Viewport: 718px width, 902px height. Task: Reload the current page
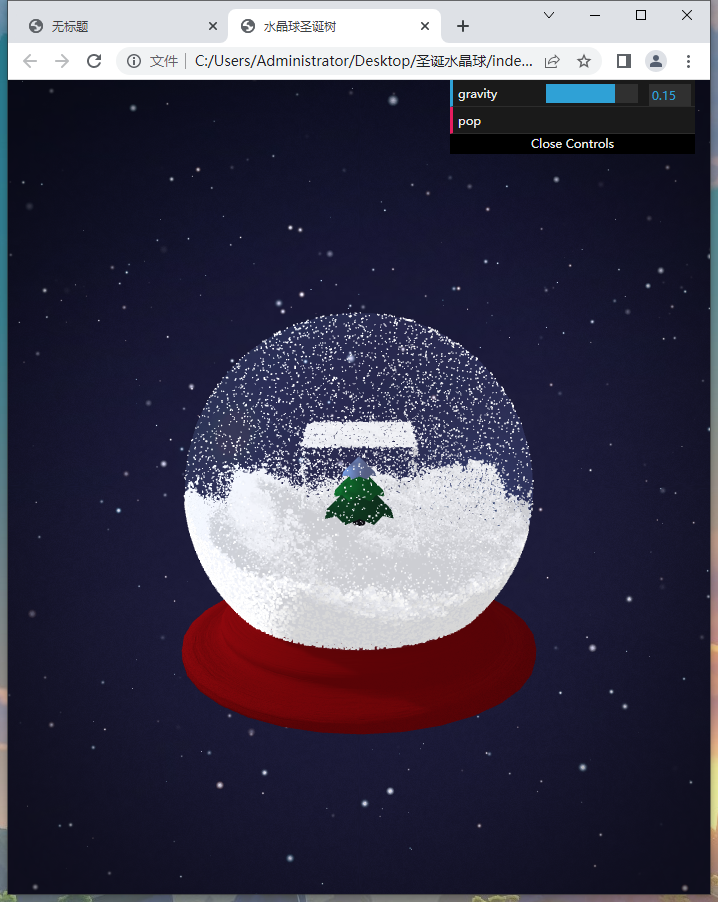[94, 61]
